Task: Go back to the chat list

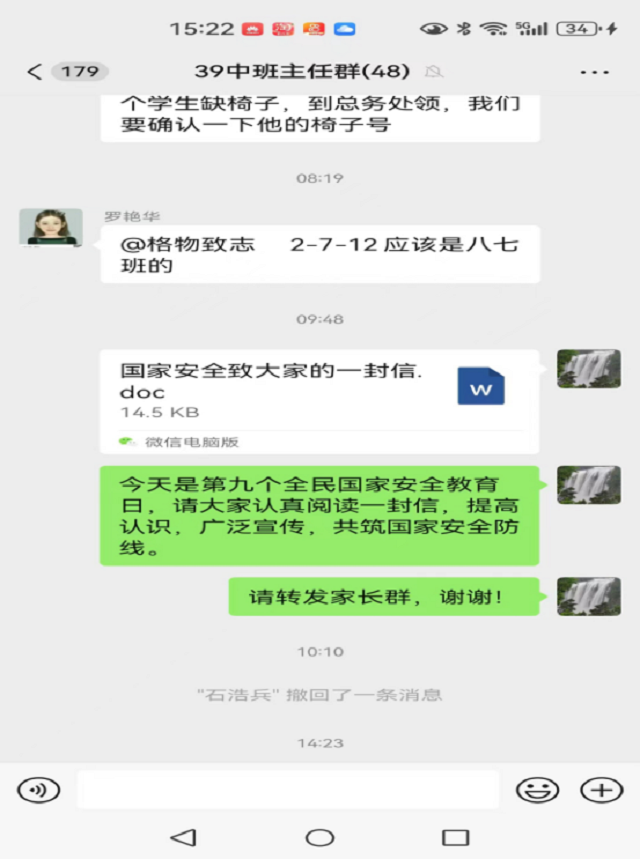Action: tap(36, 71)
